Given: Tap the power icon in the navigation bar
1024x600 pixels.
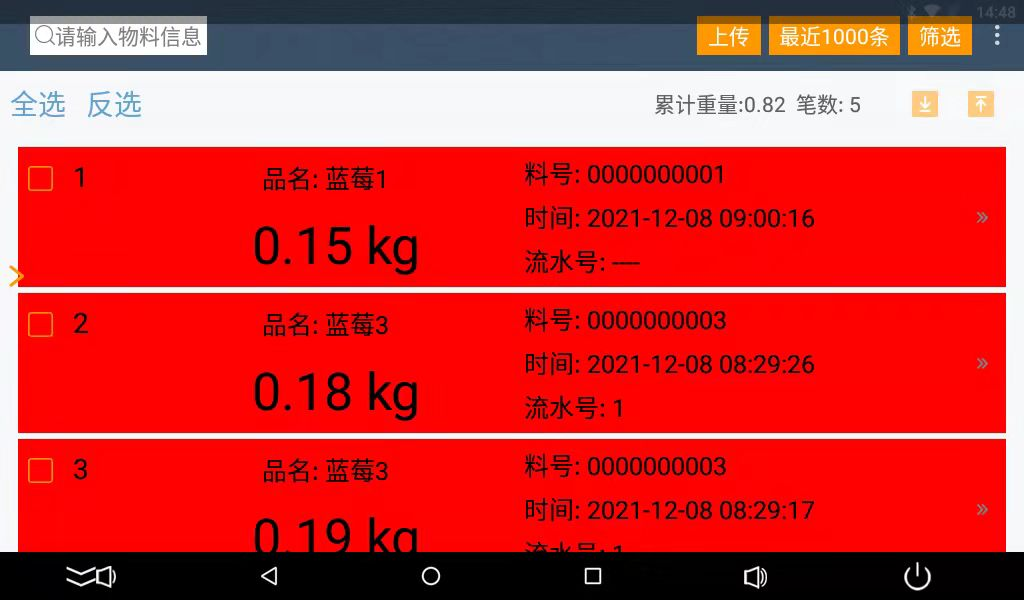Looking at the screenshot, I should coord(917,576).
